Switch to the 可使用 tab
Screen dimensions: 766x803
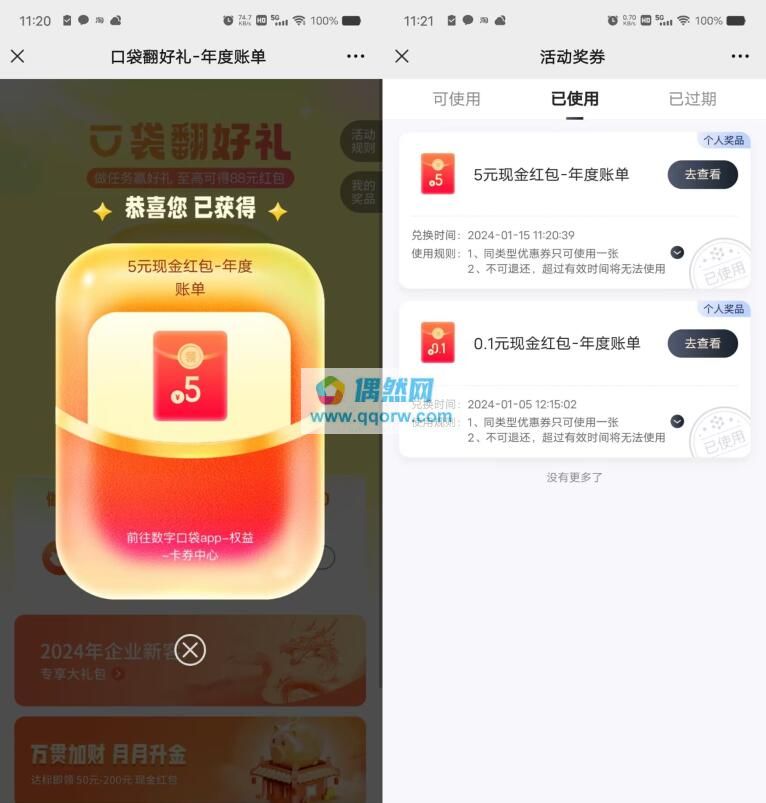456,99
